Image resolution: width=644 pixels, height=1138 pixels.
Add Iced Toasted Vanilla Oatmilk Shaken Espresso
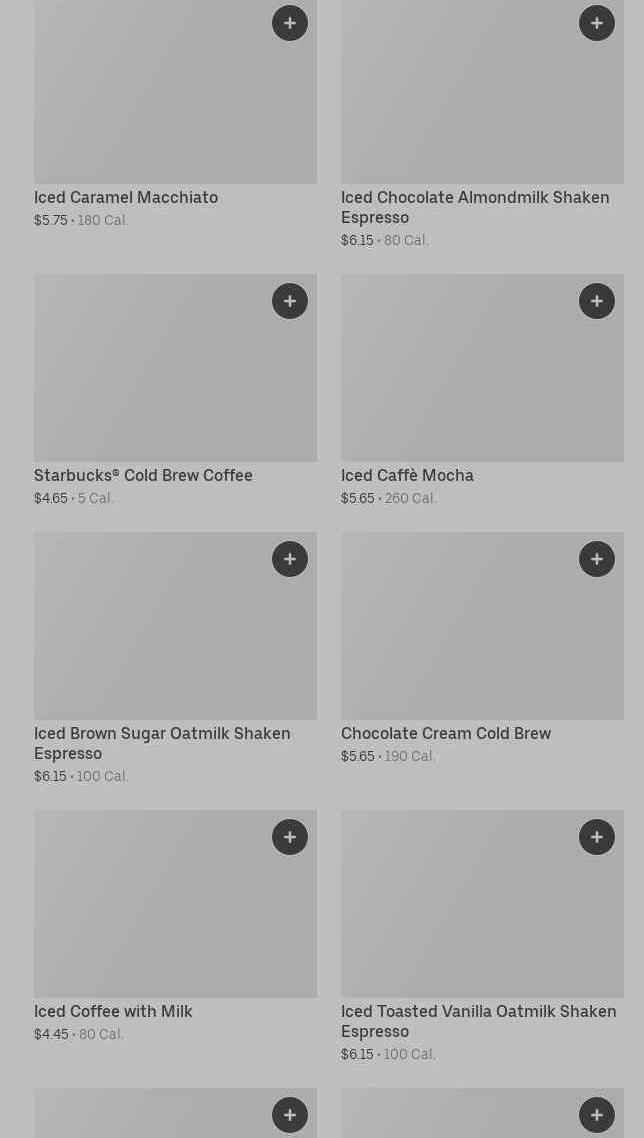coord(597,837)
